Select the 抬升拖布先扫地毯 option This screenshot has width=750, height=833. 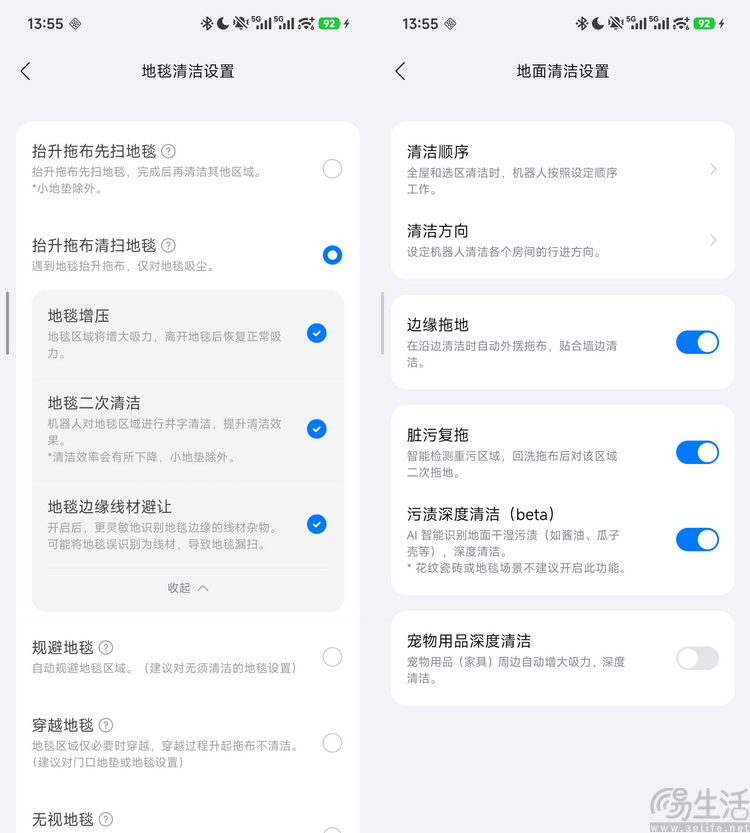point(332,169)
